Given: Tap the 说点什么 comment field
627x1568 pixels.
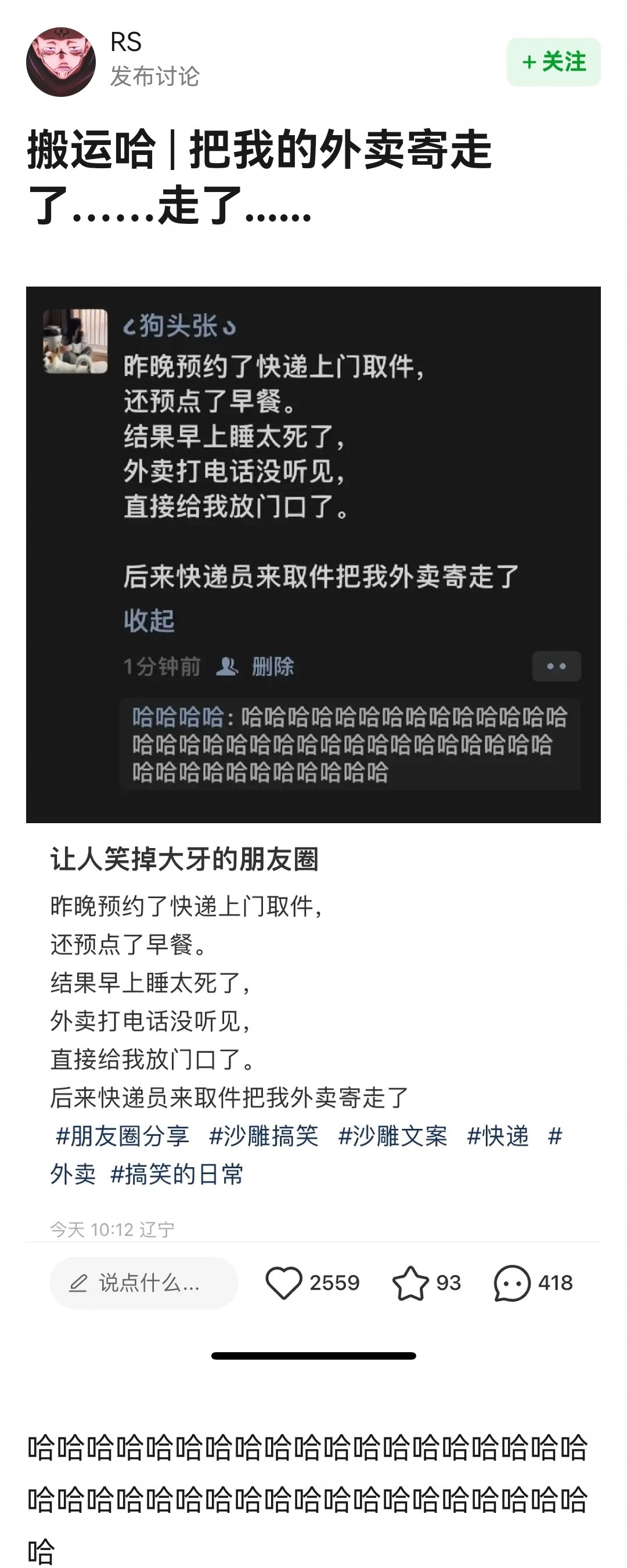Looking at the screenshot, I should point(144,1283).
